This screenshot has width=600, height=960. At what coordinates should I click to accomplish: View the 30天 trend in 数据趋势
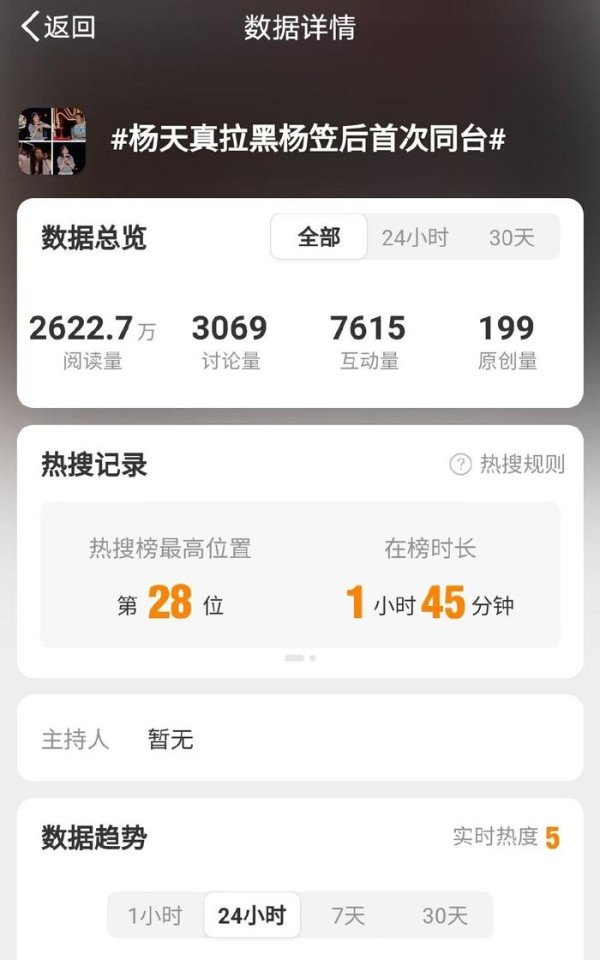click(444, 915)
